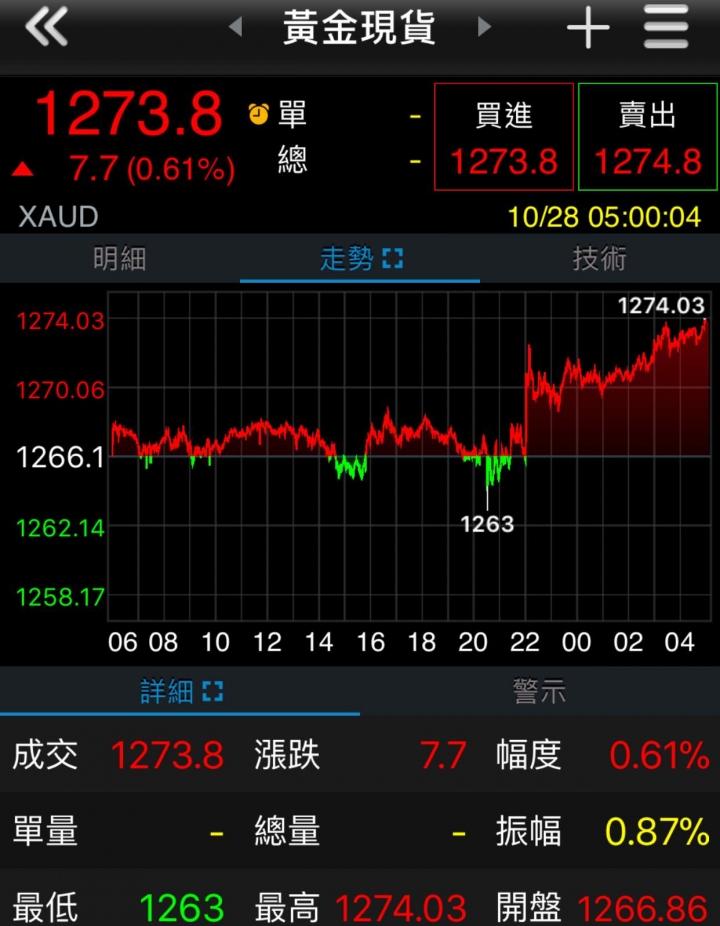Open the hamburger menu
The image size is (720, 926).
666,28
